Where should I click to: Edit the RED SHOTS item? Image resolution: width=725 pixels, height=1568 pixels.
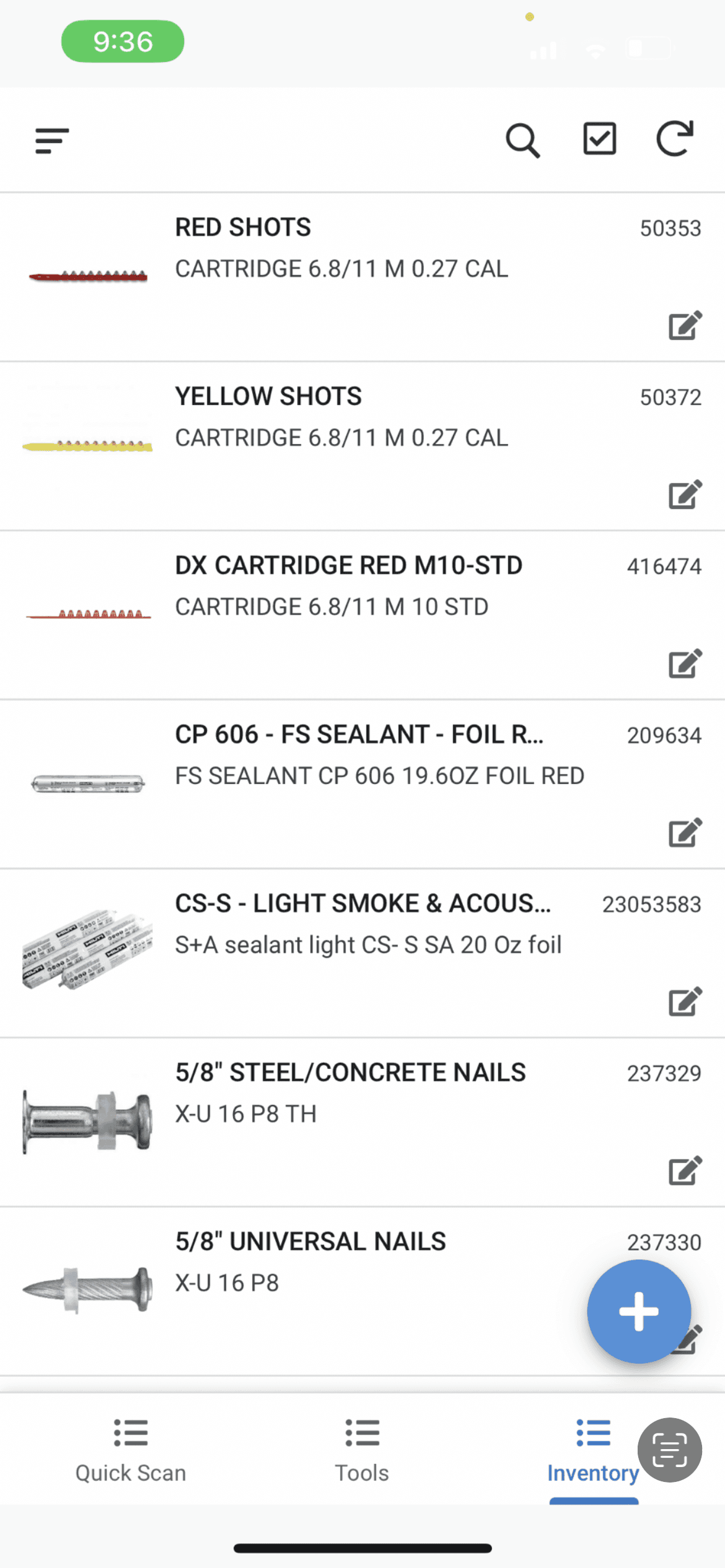(x=685, y=326)
